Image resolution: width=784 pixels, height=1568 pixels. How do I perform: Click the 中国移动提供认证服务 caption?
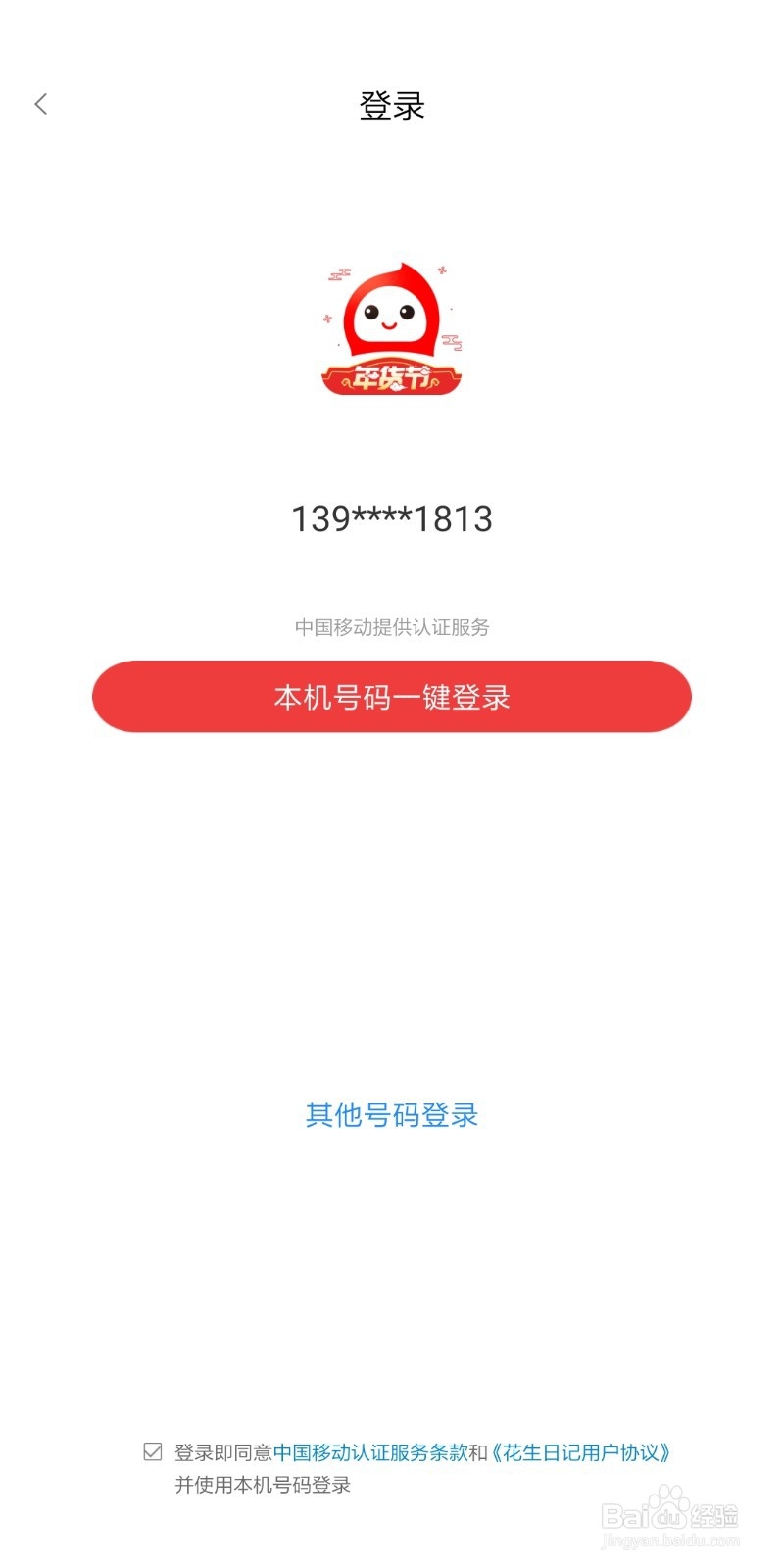point(391,628)
